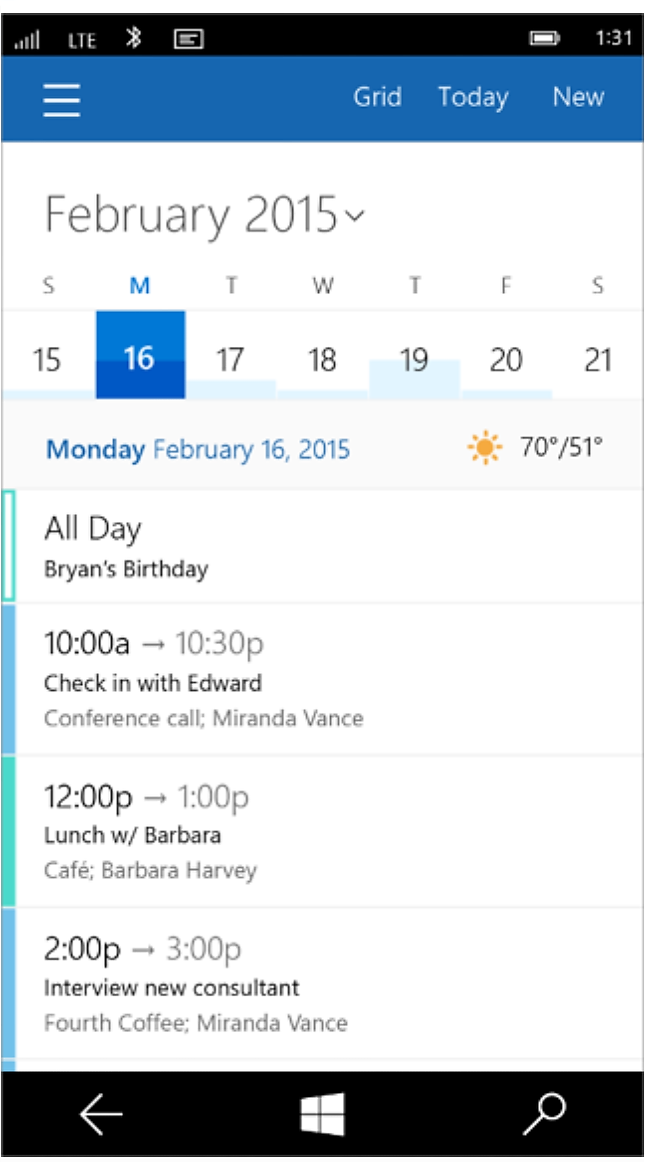Expand the February 2015 month picker

click(205, 215)
